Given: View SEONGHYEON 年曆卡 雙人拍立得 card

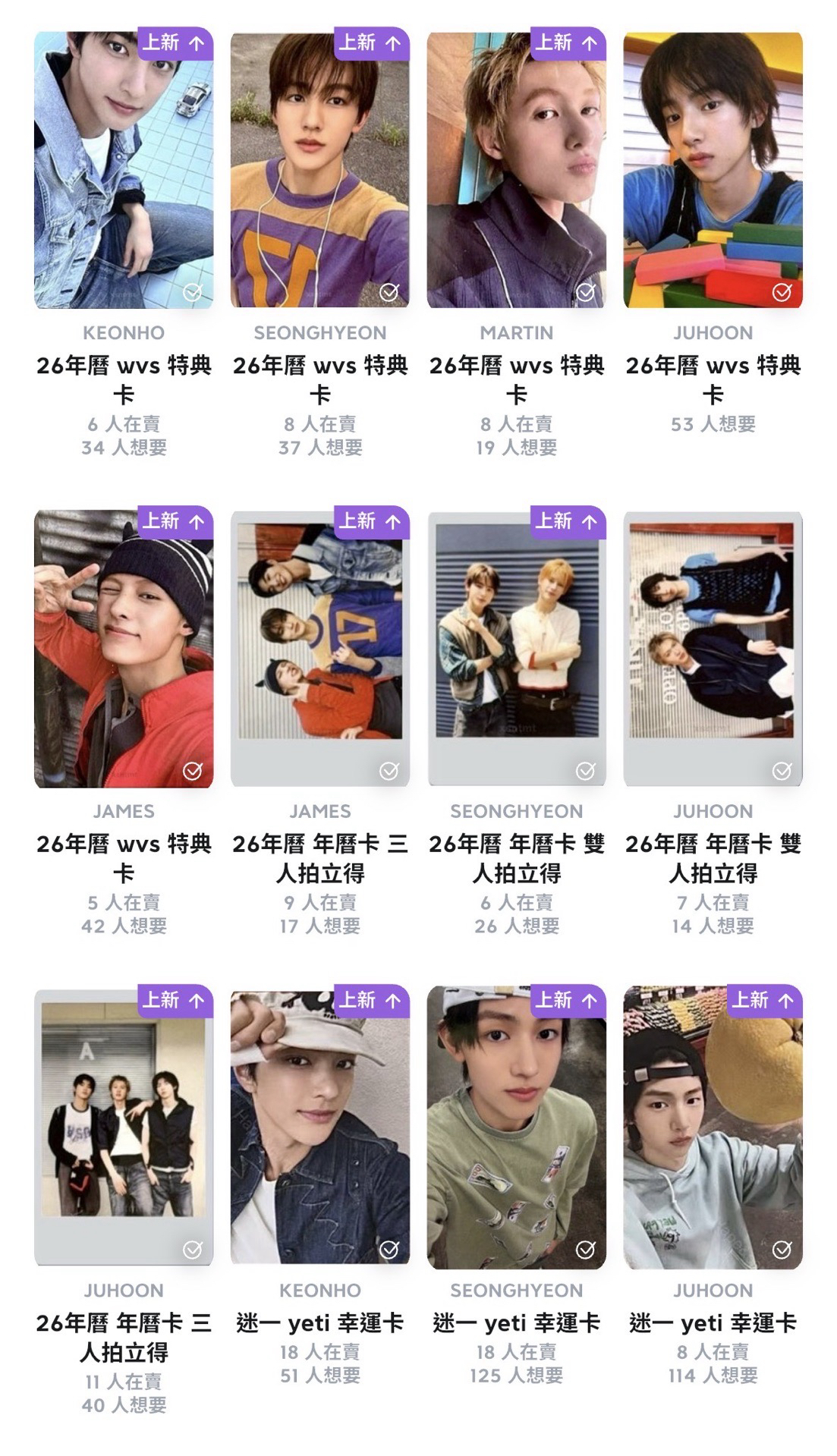Looking at the screenshot, I should (516, 649).
